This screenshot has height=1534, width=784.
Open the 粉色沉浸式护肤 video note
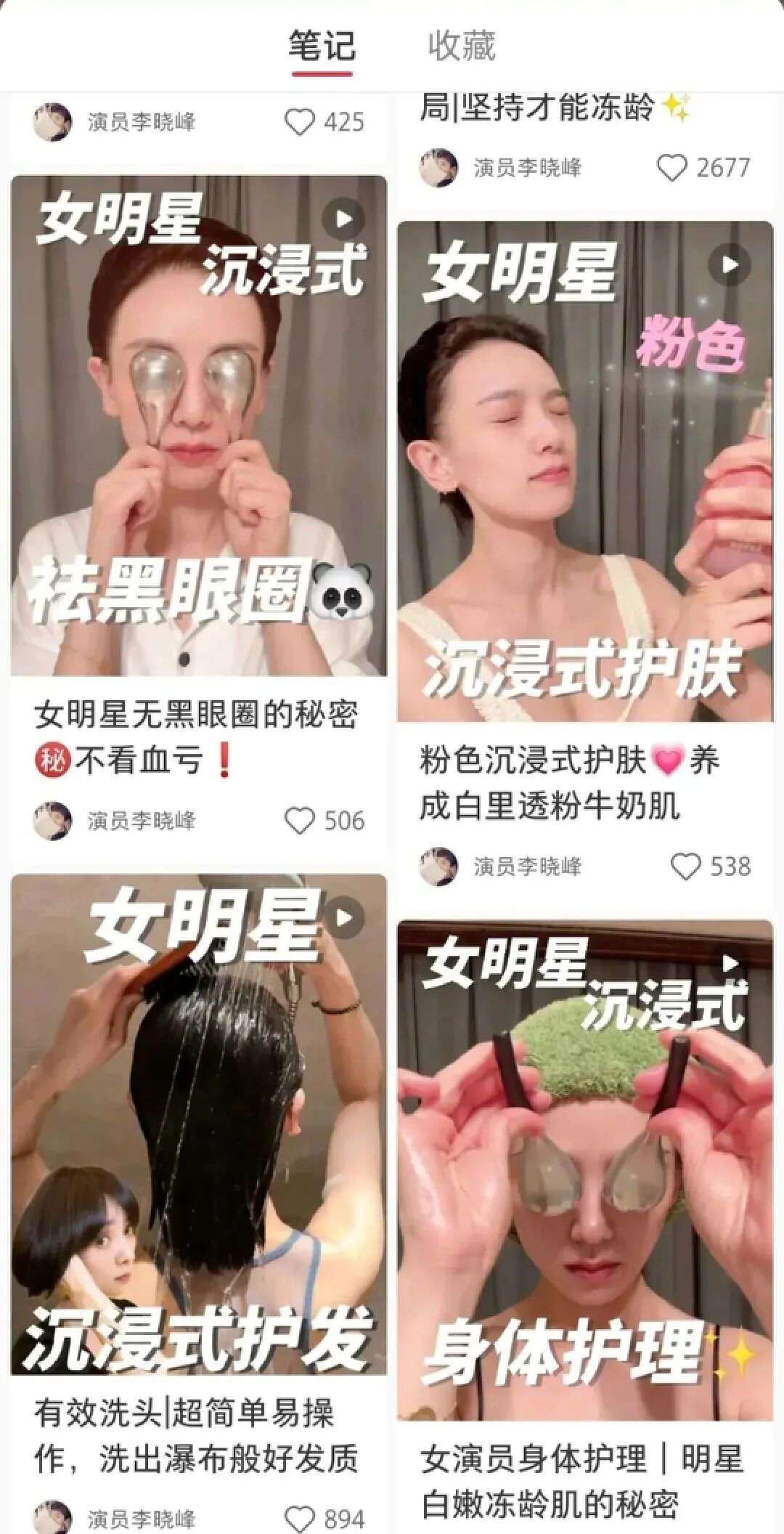pyautogui.click(x=585, y=472)
